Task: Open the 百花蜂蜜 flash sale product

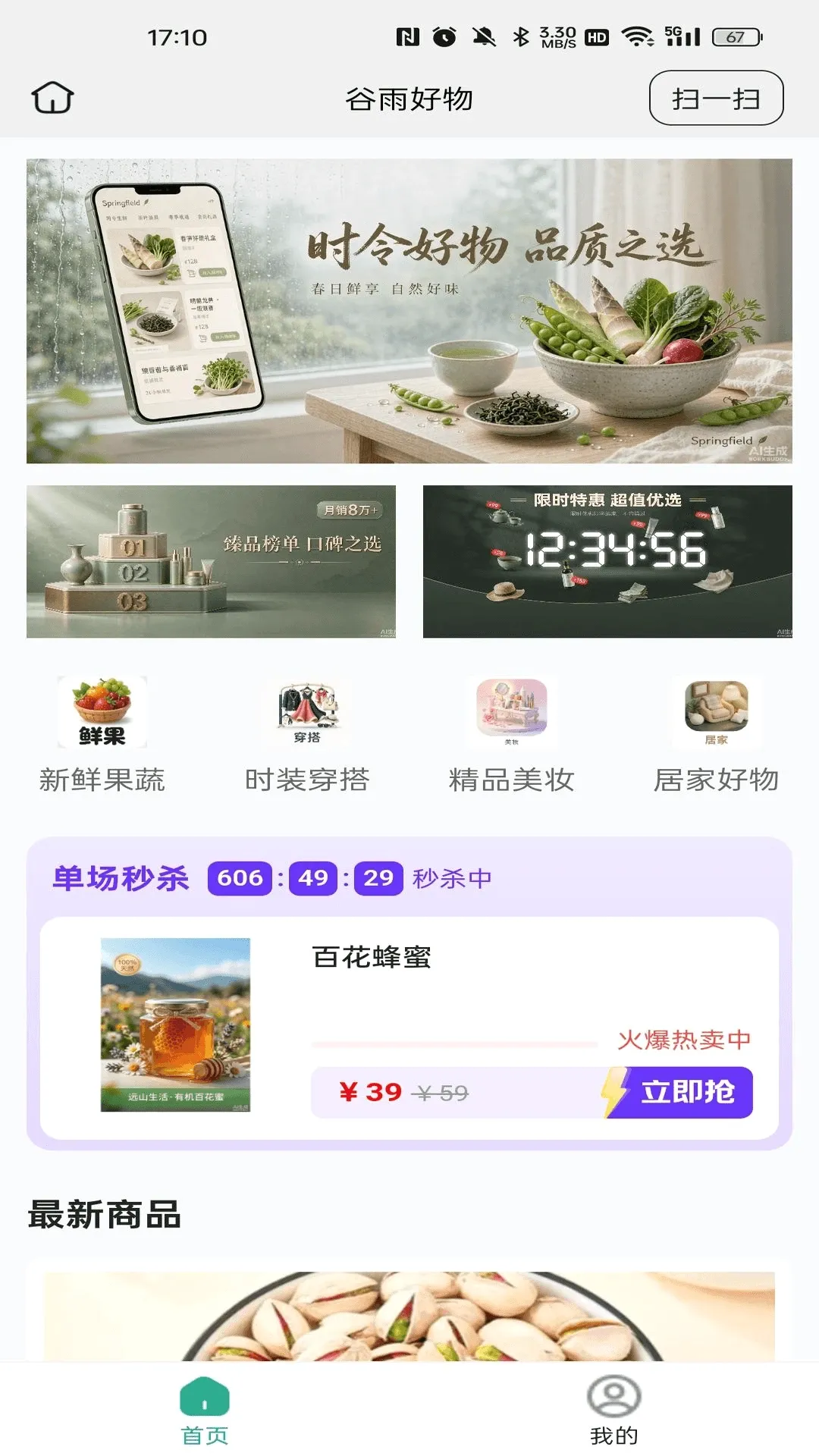Action: (409, 1028)
